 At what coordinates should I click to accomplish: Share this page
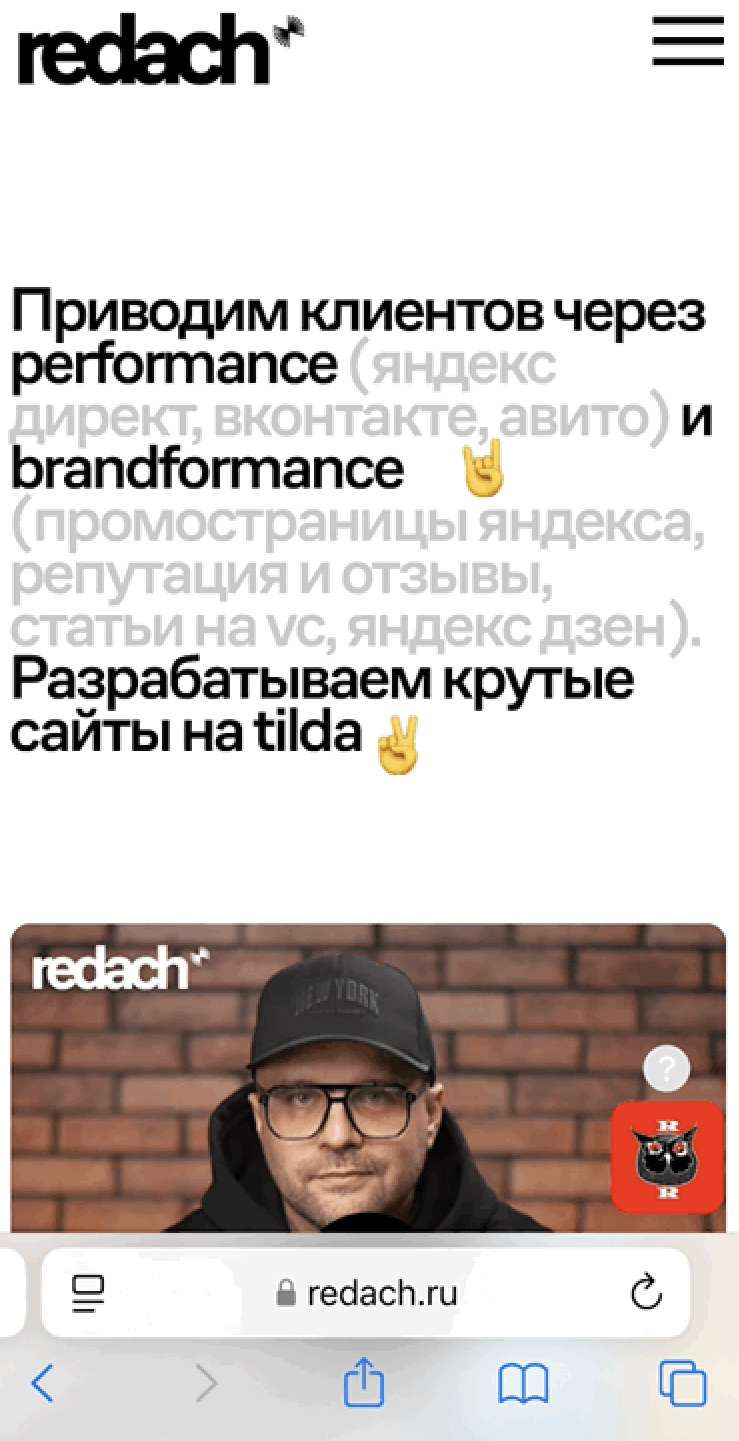(x=364, y=1384)
